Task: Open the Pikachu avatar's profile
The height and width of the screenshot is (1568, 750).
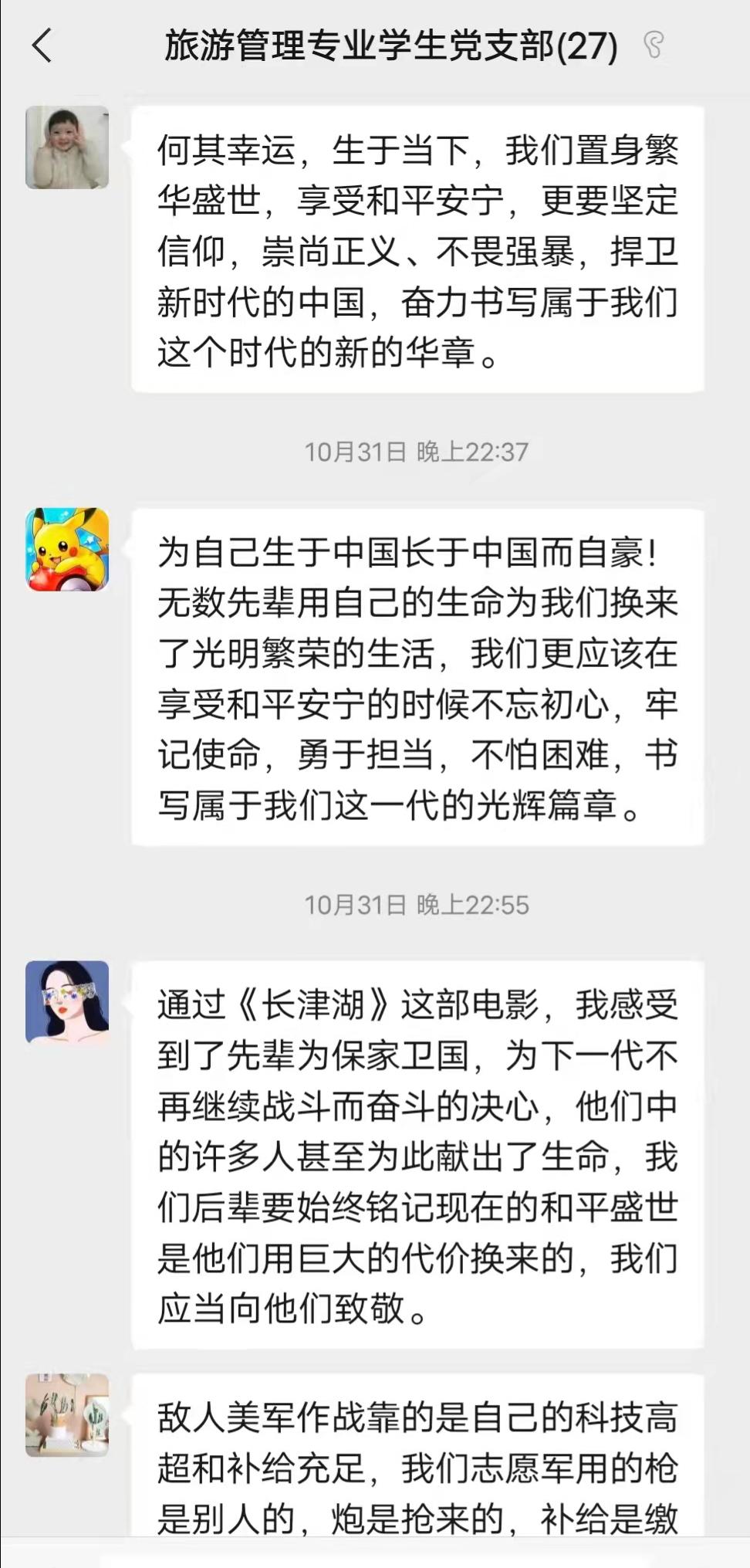Action: [67, 550]
